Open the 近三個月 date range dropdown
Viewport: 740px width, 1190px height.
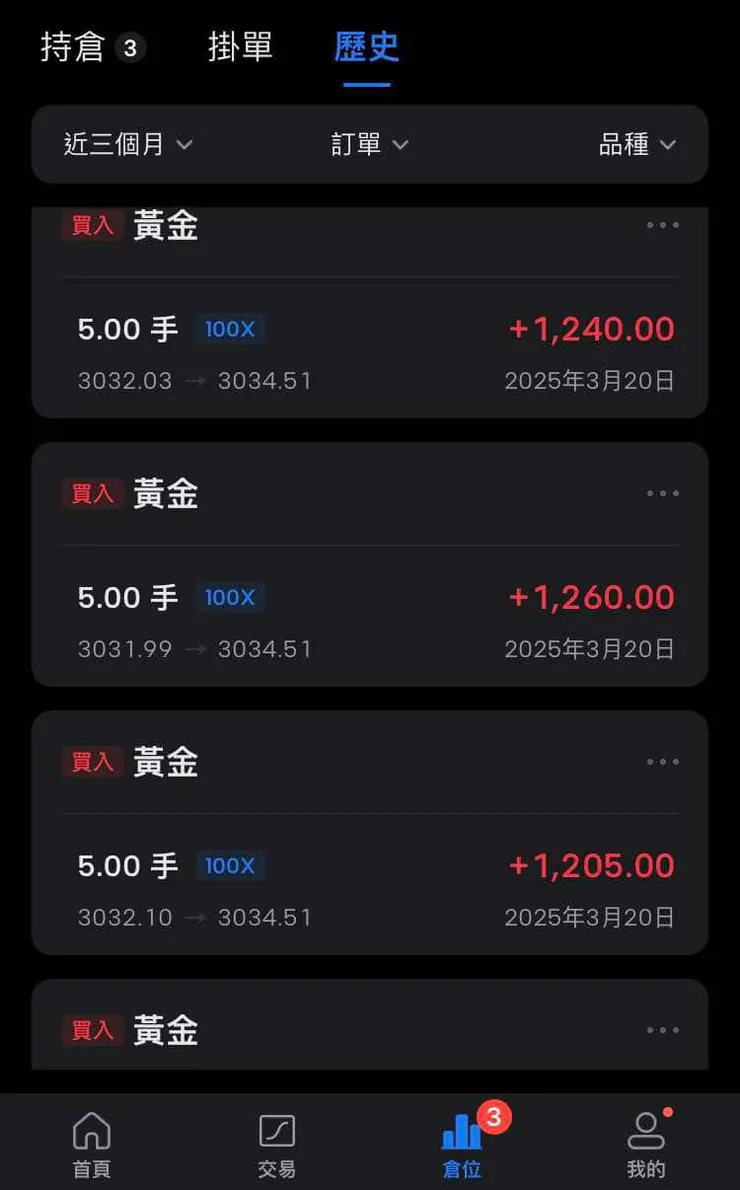click(125, 144)
